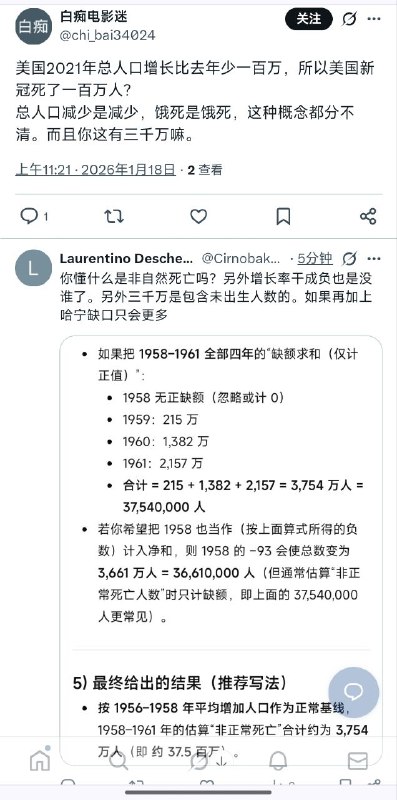Tap the floating reply compose button
Image resolution: width=397 pixels, height=800 pixels.
354,693
